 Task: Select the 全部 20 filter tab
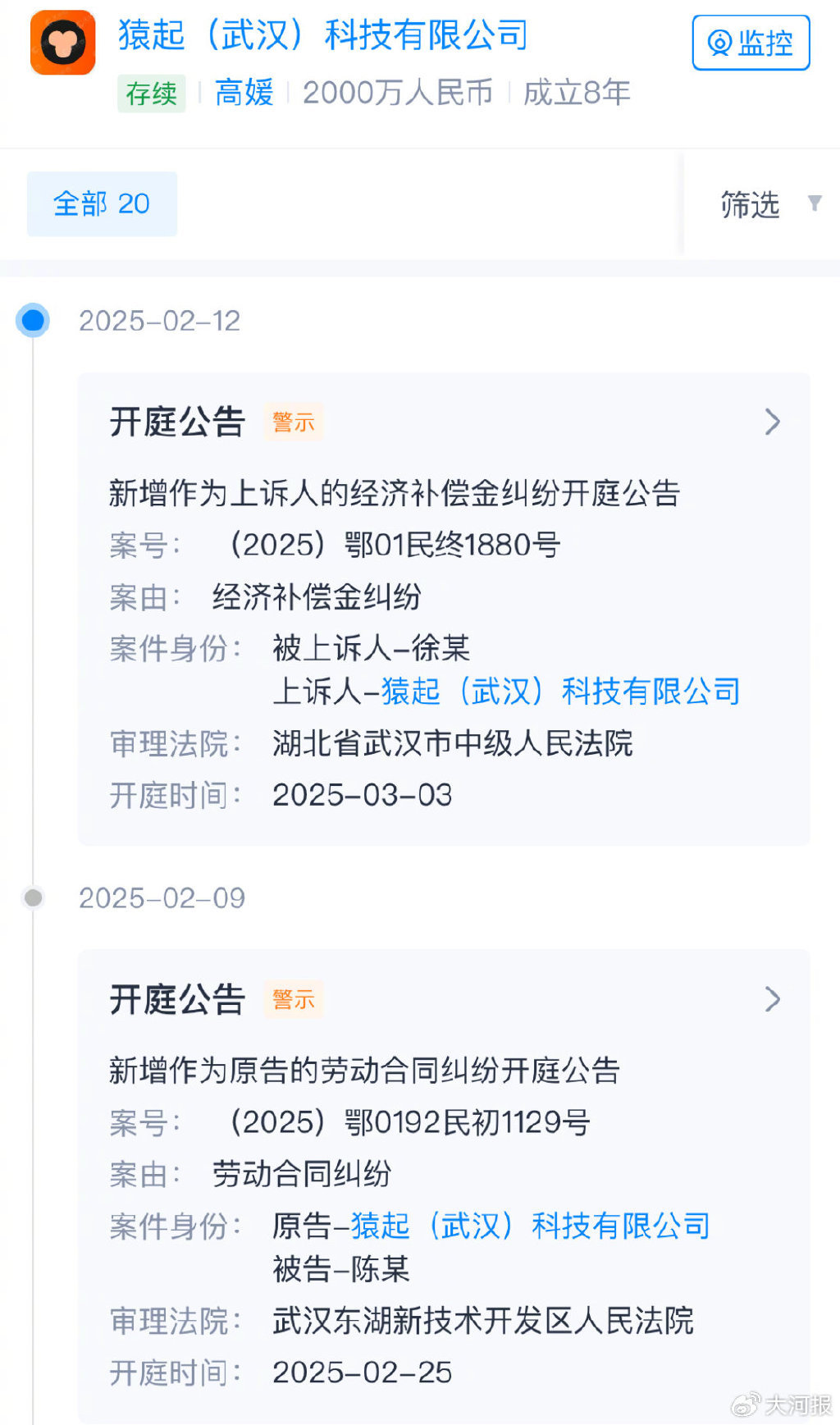pos(102,203)
